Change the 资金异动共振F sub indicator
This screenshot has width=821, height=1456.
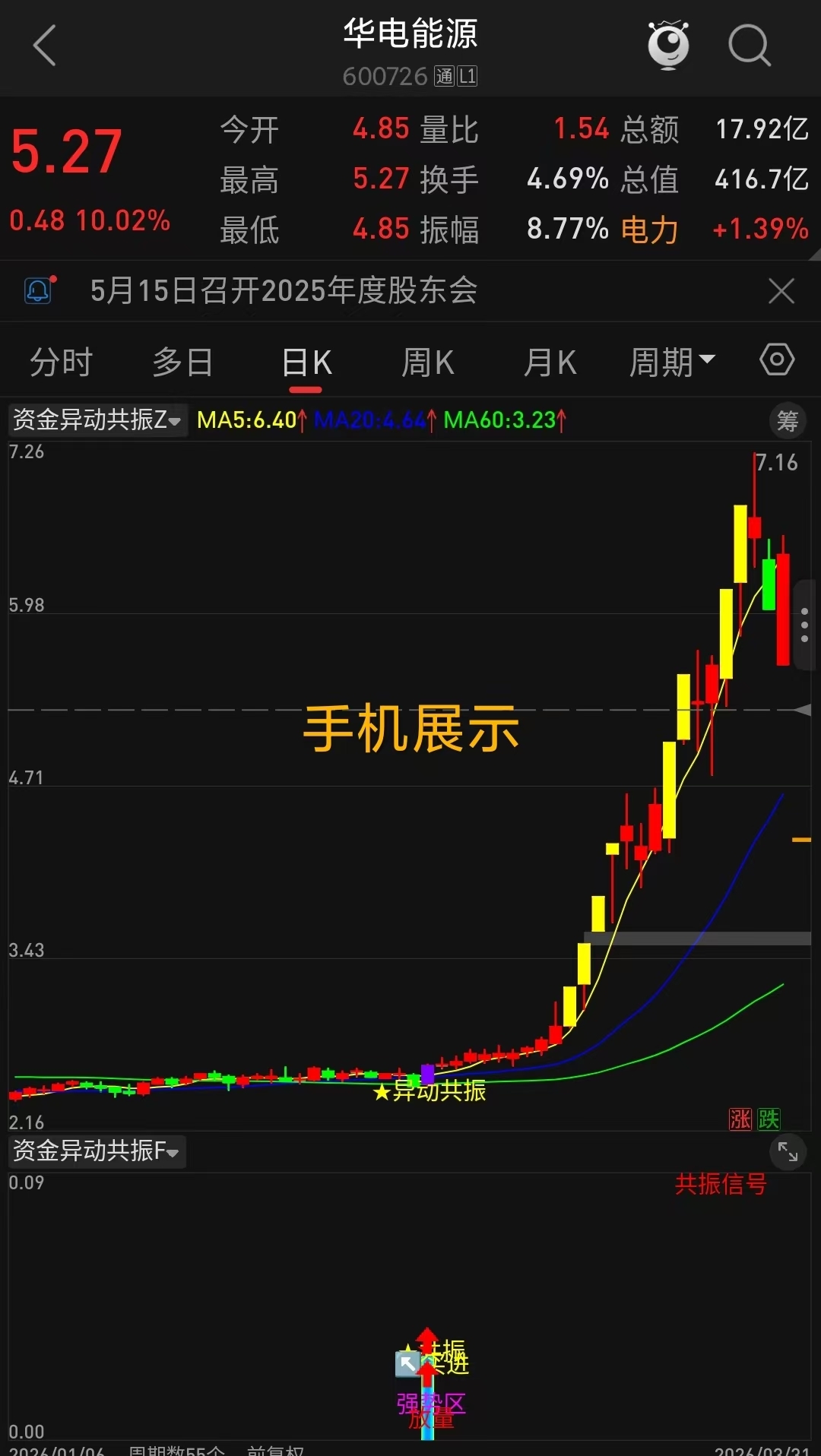click(x=97, y=1151)
